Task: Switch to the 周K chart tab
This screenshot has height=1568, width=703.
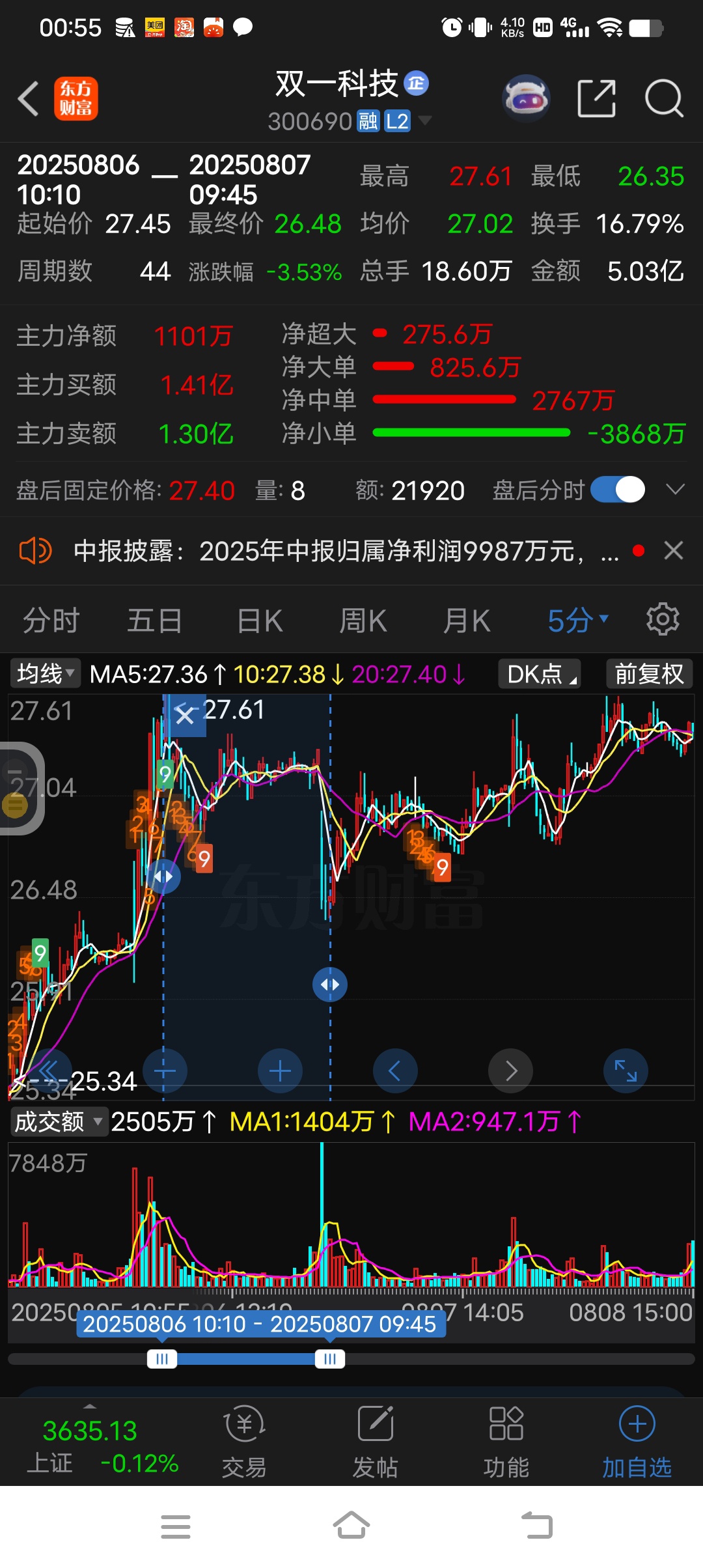Action: pyautogui.click(x=363, y=620)
